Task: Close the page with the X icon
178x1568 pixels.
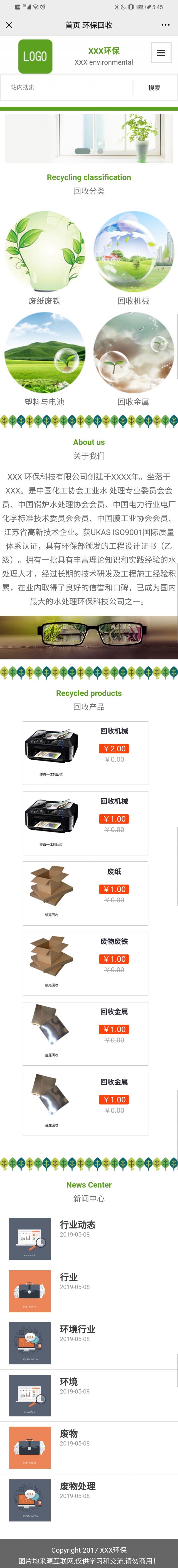Action: 9,25
